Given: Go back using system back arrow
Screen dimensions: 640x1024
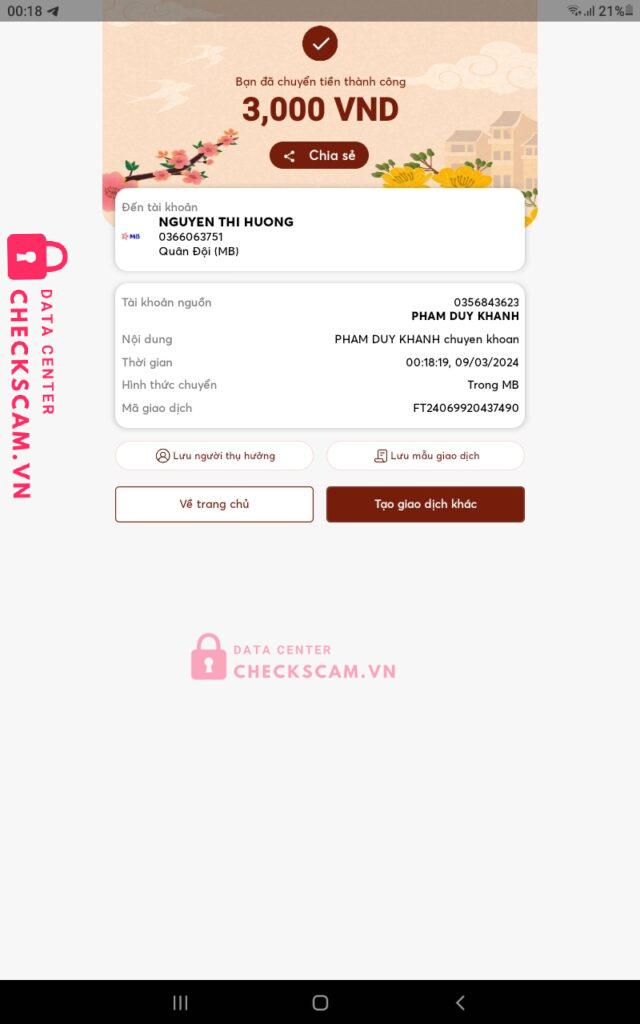Looking at the screenshot, I should click(x=460, y=1002).
